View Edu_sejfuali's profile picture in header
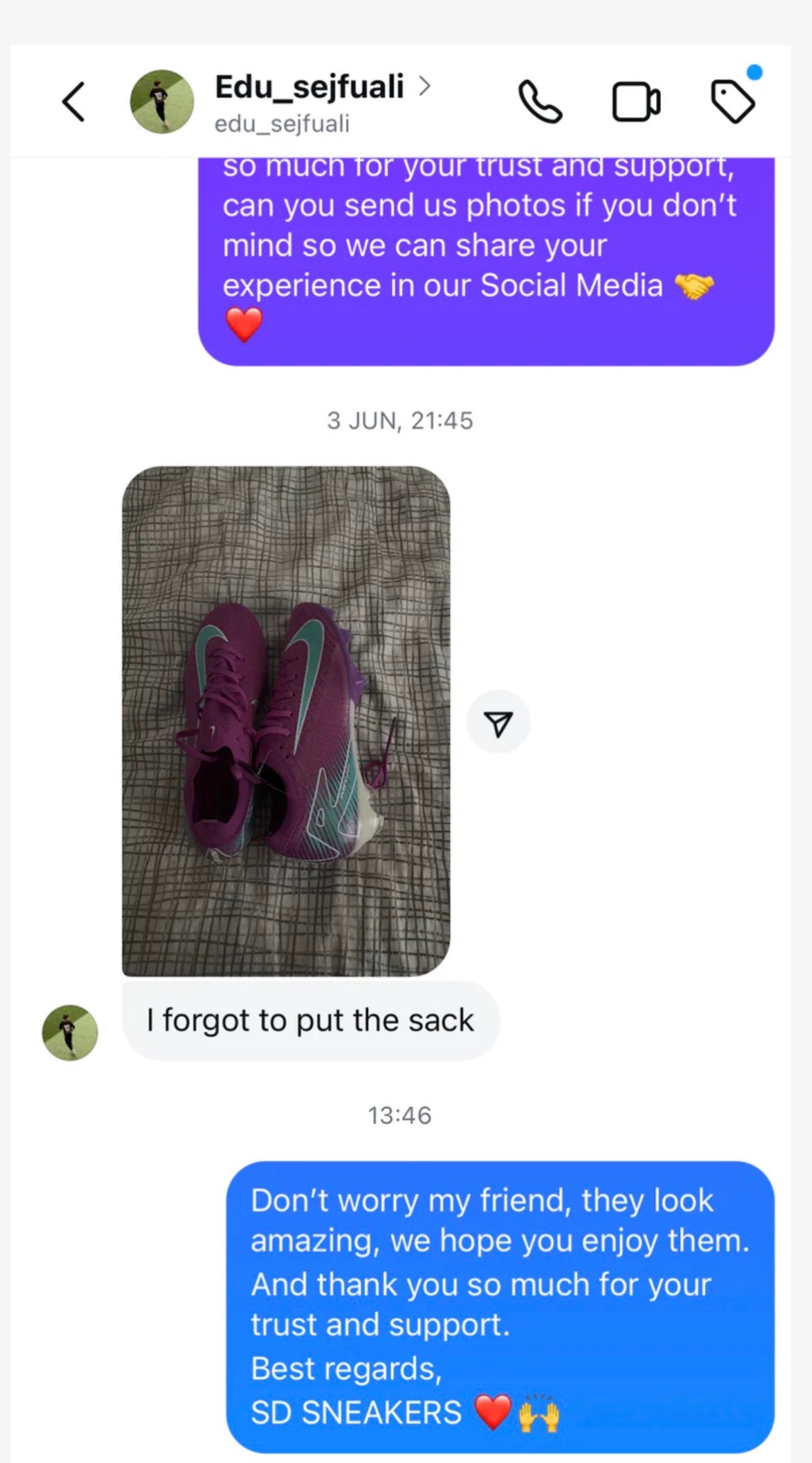812x1463 pixels. click(x=162, y=101)
